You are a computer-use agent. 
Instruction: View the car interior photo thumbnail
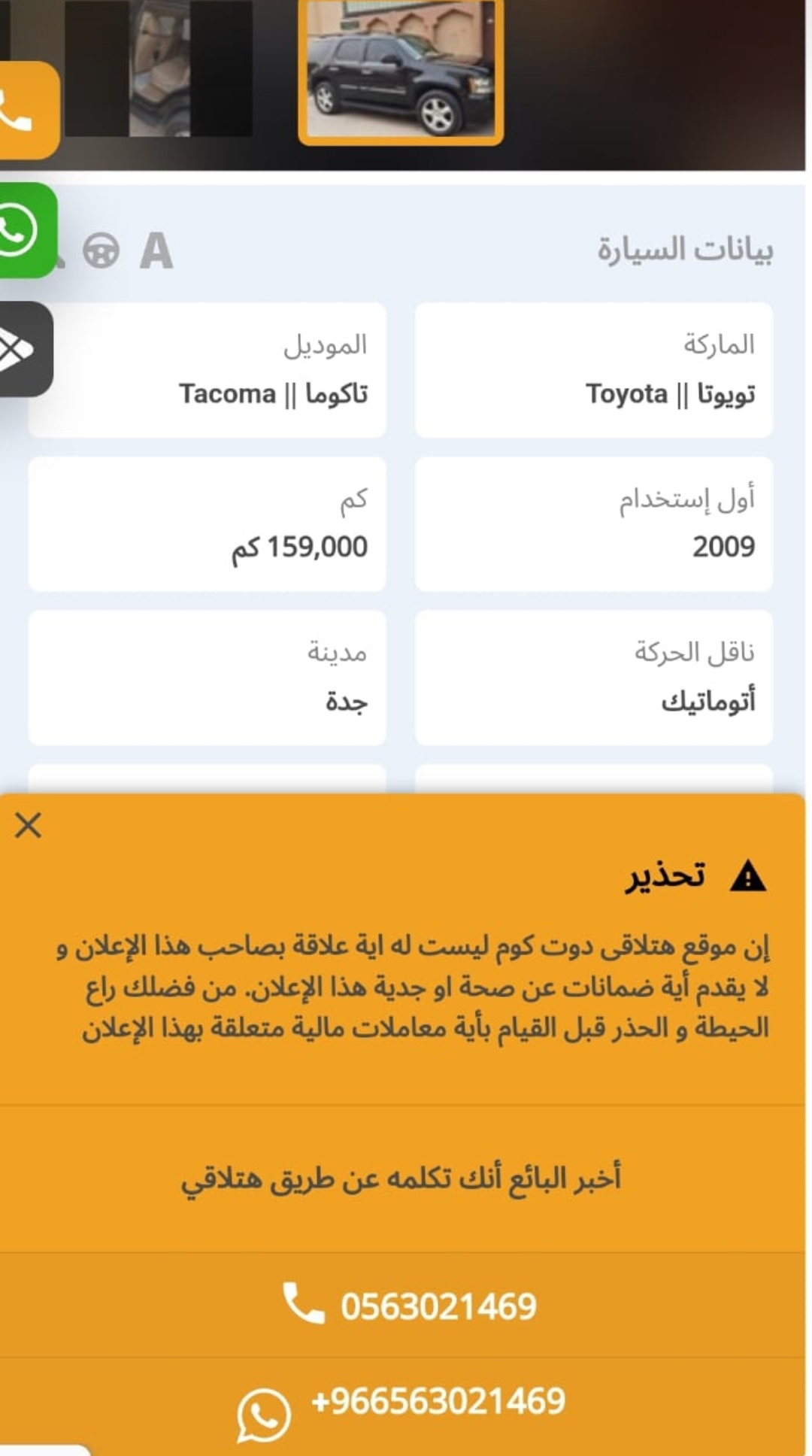click(159, 68)
